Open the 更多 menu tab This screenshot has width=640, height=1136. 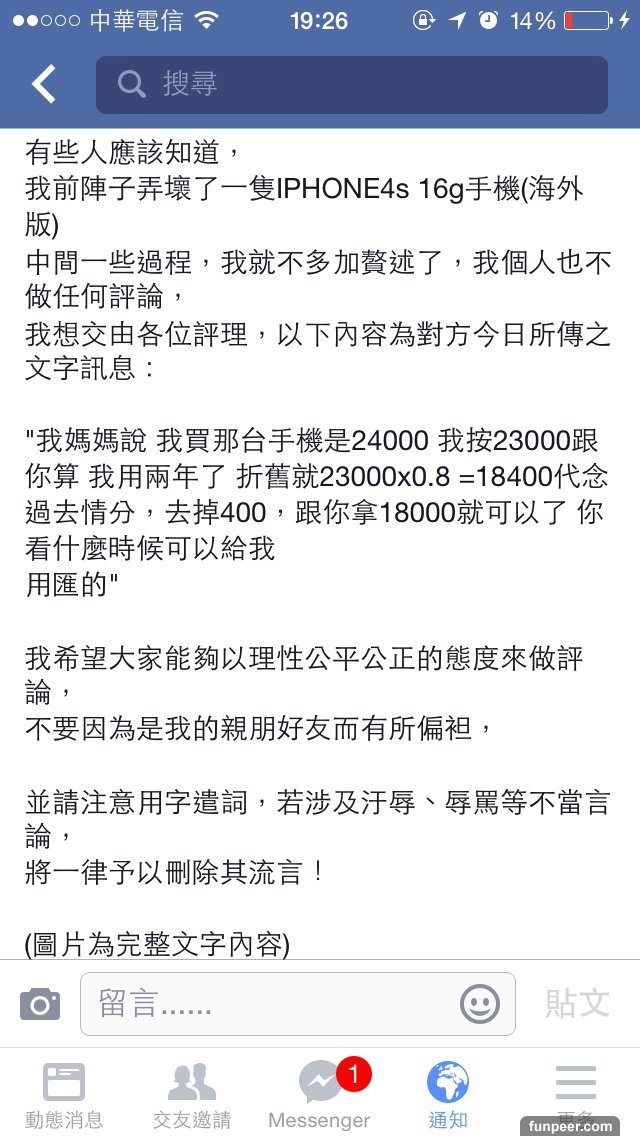click(576, 1088)
